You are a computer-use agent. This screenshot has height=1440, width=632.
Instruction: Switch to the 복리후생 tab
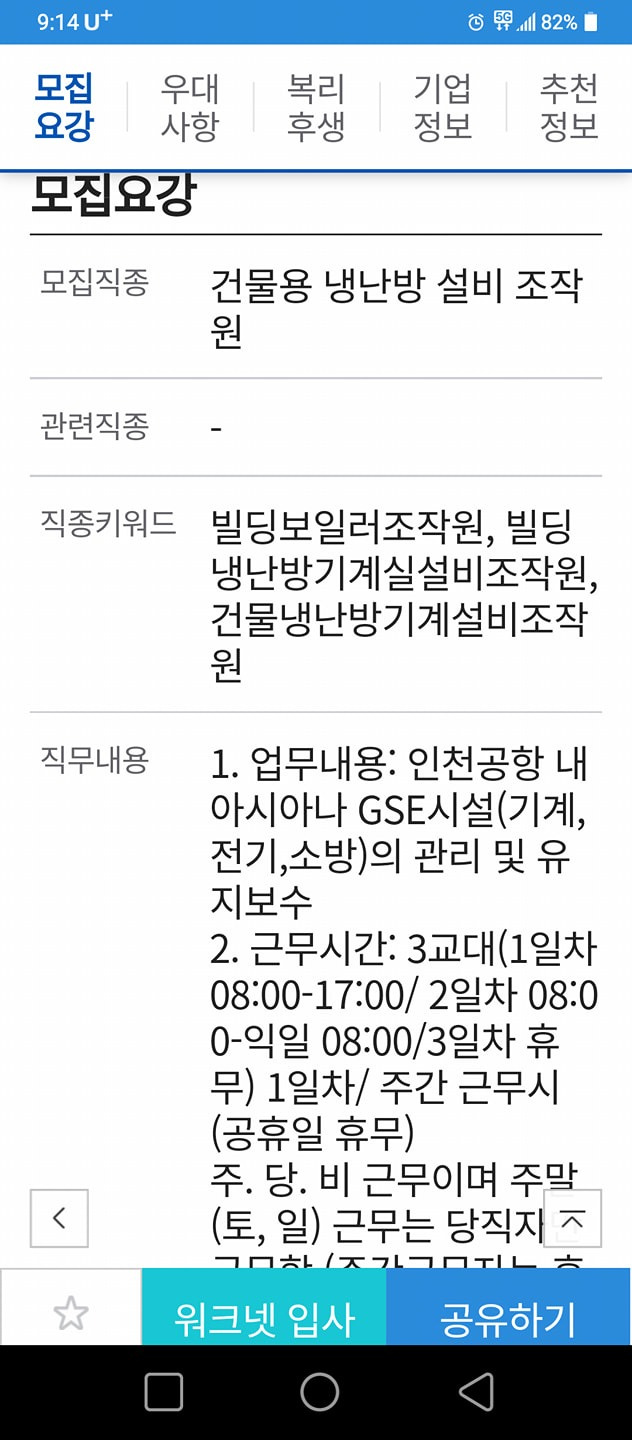(316, 107)
